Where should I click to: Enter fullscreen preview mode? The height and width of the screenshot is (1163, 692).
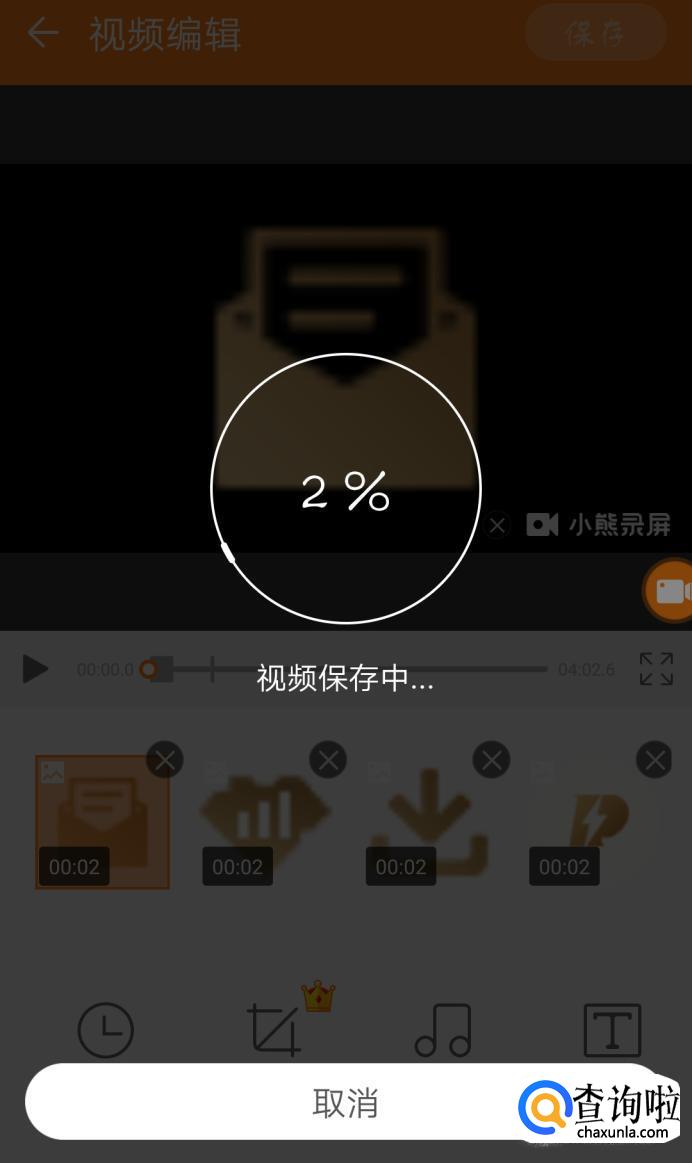coord(656,669)
